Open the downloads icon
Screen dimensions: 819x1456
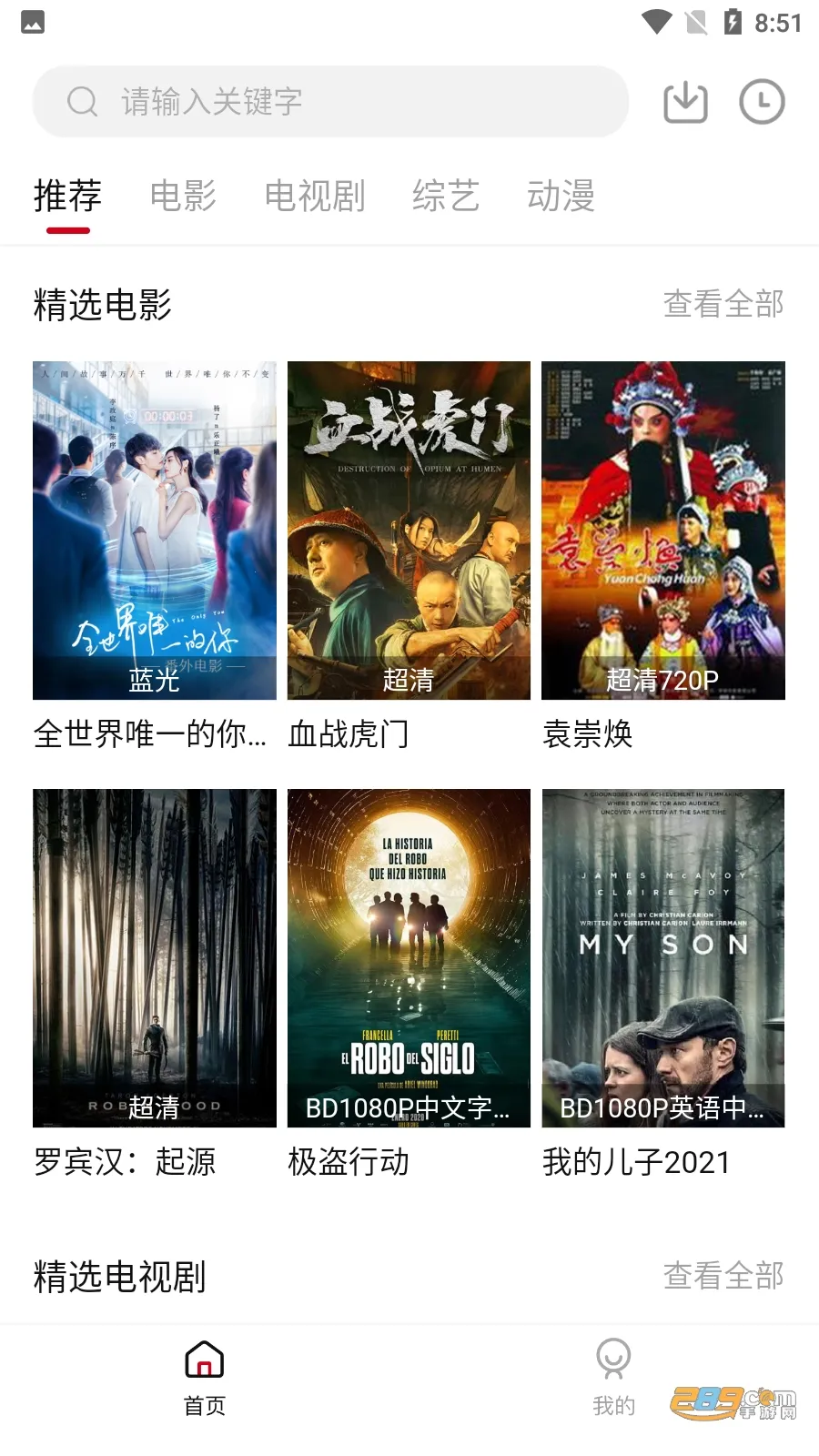click(x=685, y=101)
